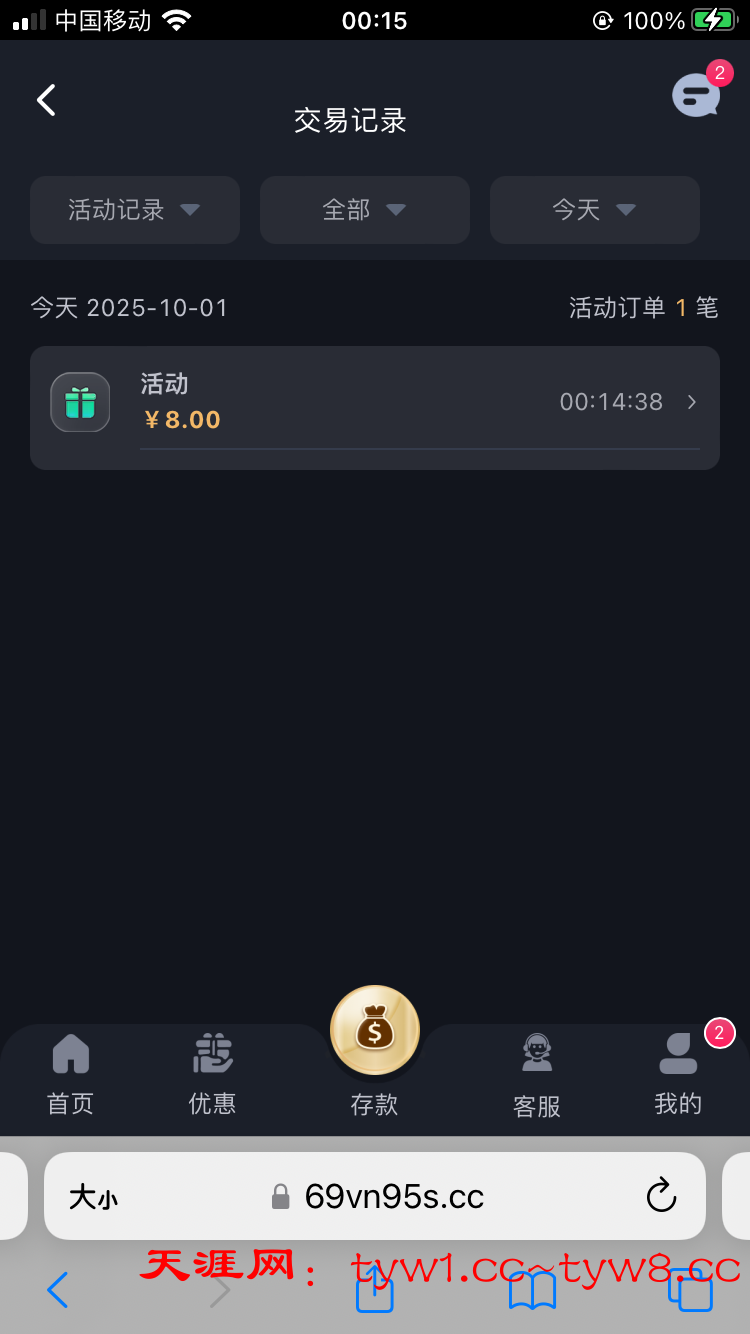The width and height of the screenshot is (750, 1334).
Task: Switch to the 我的 tab
Action: (678, 1074)
